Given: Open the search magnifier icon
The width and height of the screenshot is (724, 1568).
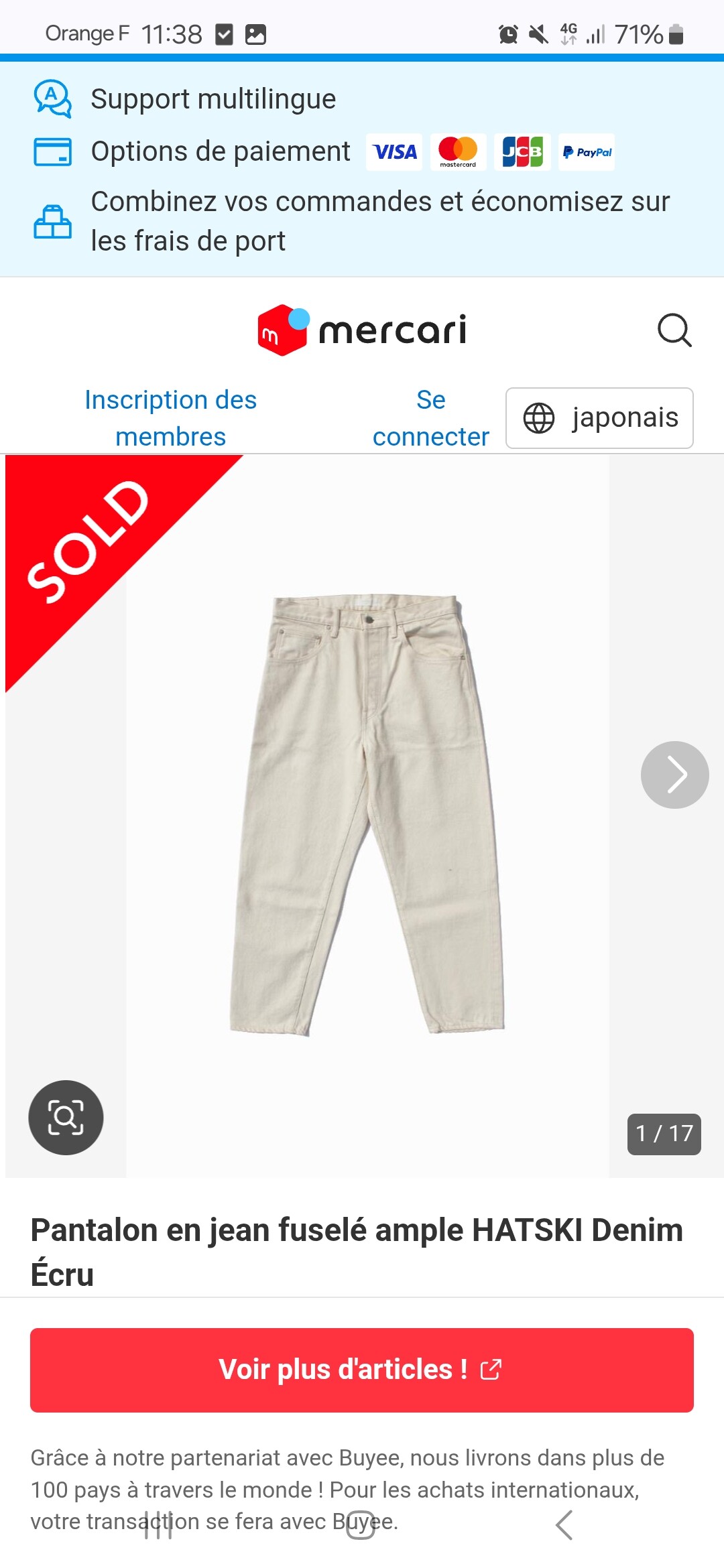Looking at the screenshot, I should click(674, 330).
